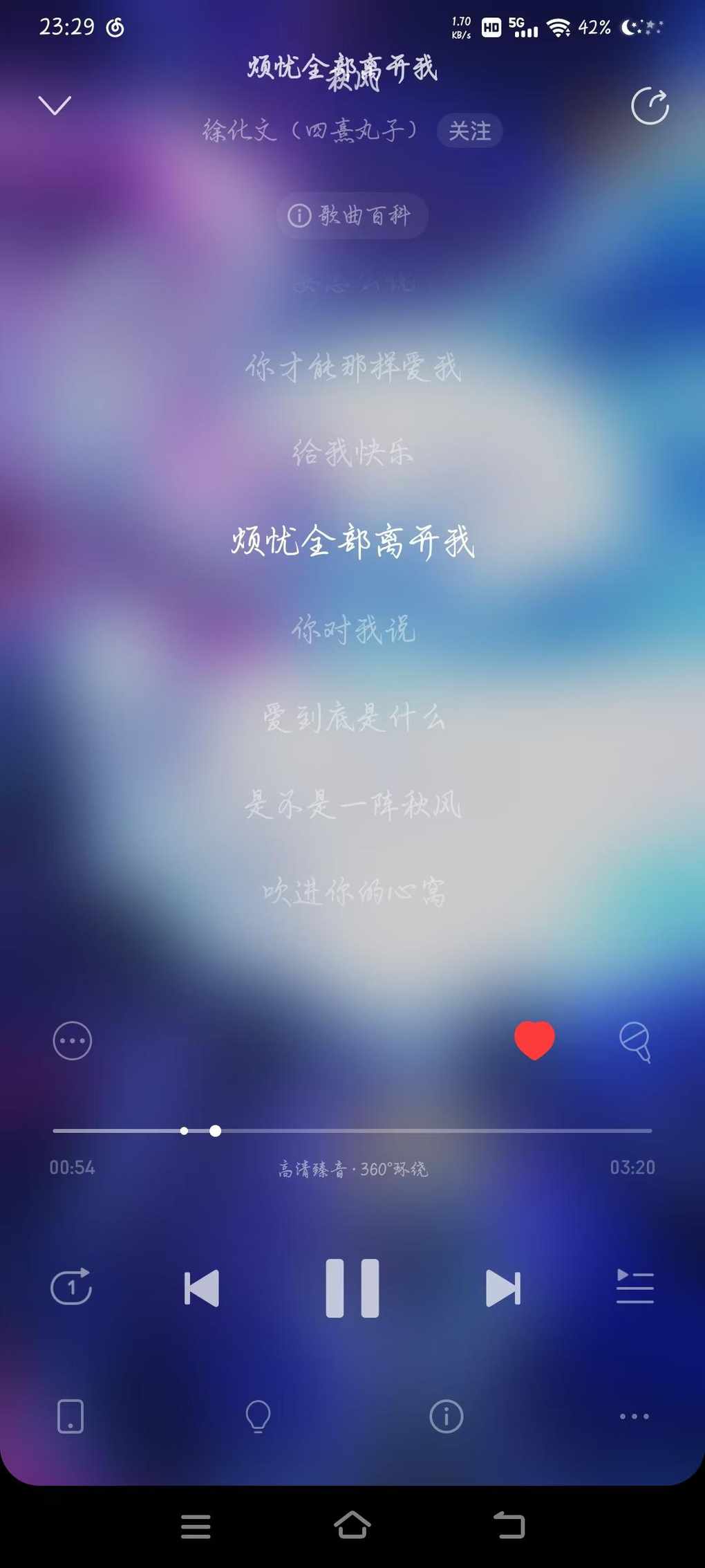Screen dimensions: 705x1568
Task: Collapse the player with the down chevron
Action: (55, 105)
